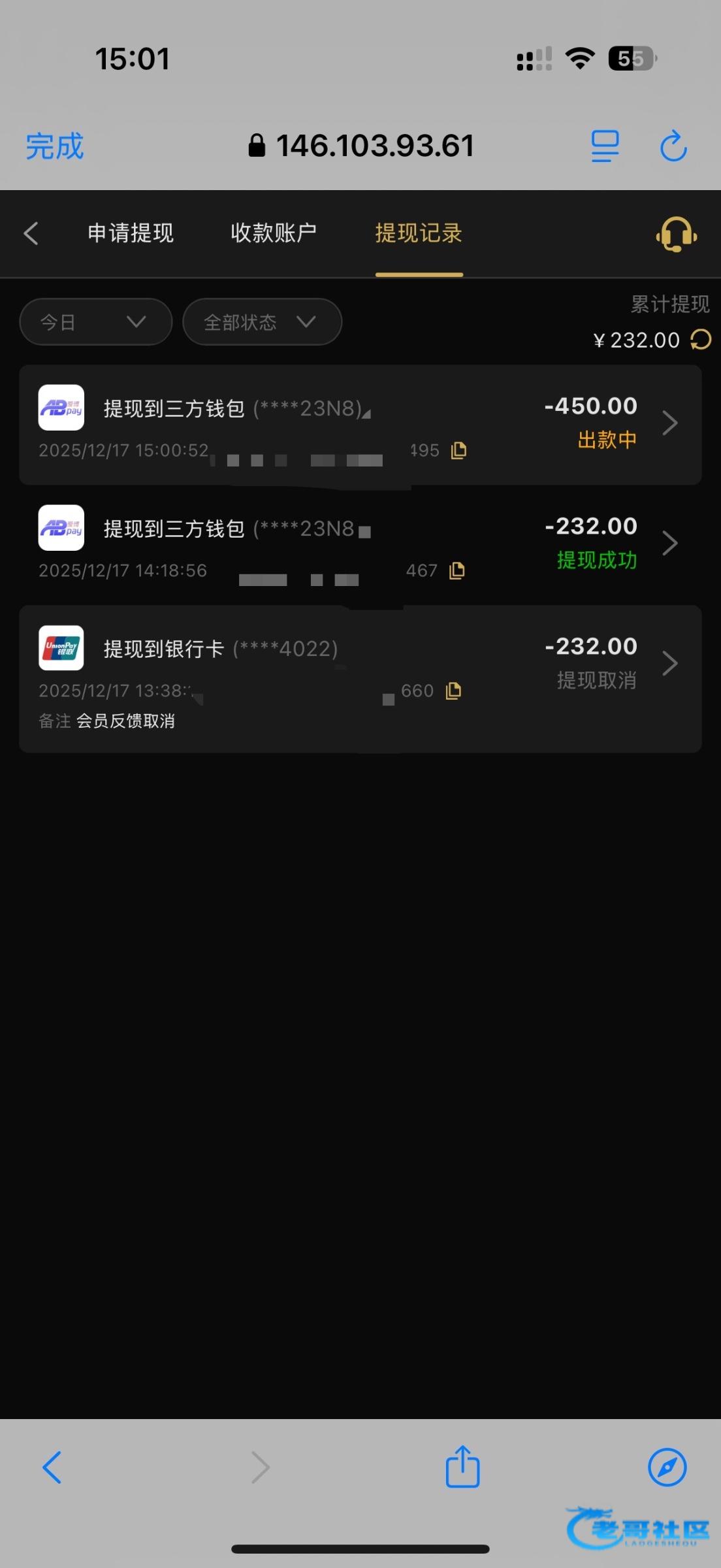Copy order number ending in 660

click(453, 691)
